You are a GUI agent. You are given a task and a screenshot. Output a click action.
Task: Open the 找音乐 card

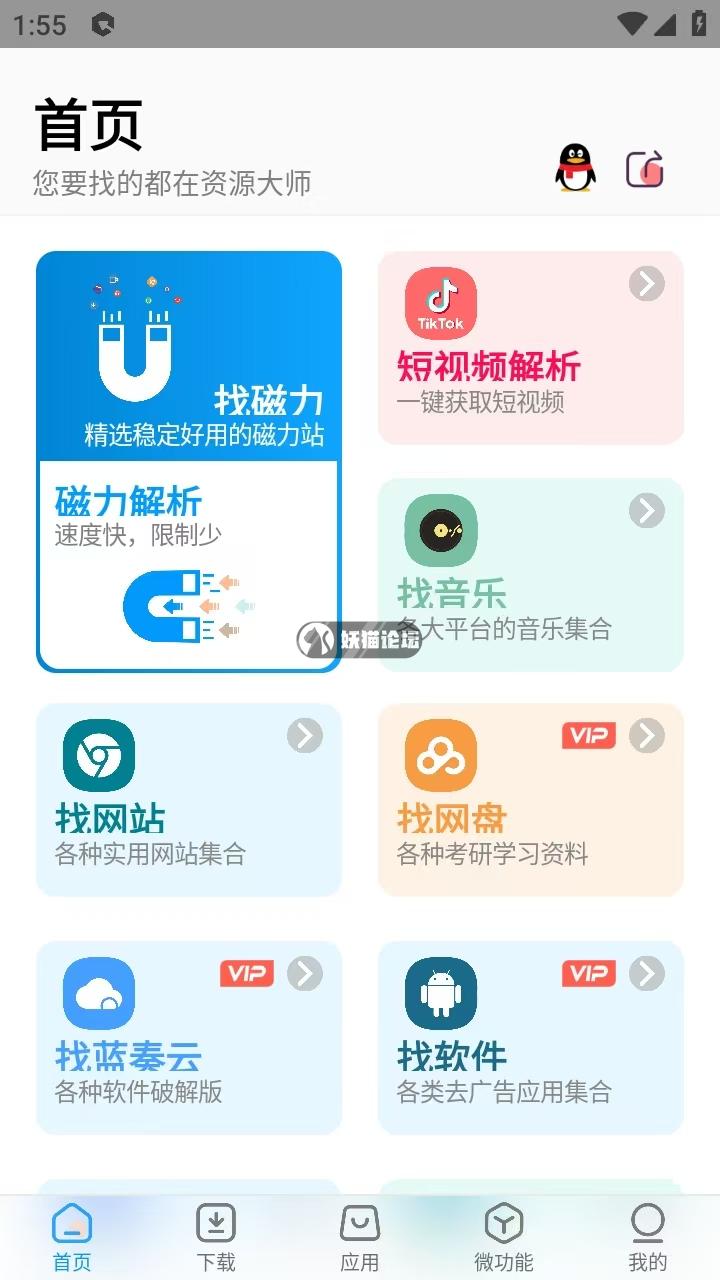[530, 574]
